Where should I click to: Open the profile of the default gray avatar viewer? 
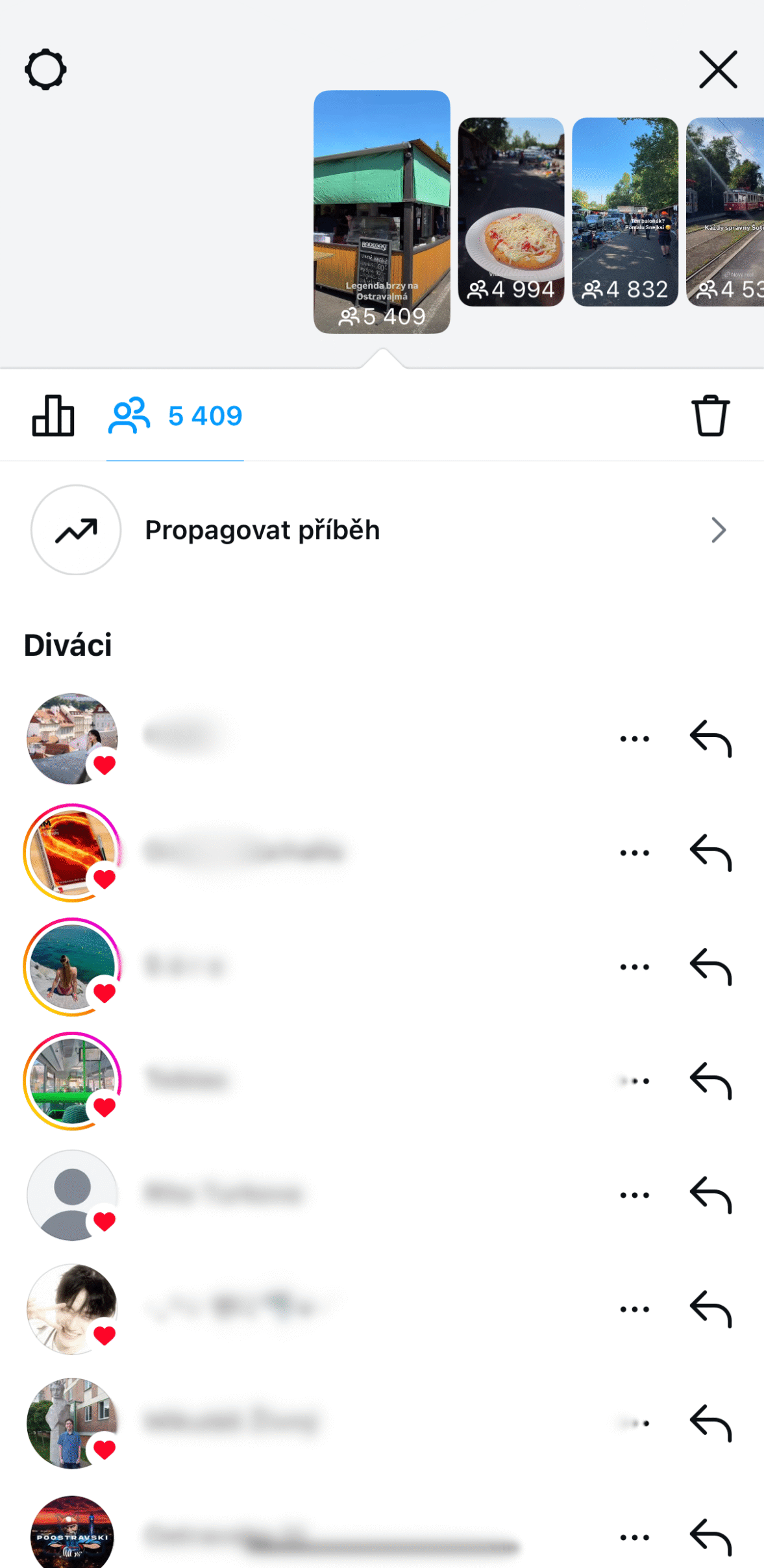72,1195
